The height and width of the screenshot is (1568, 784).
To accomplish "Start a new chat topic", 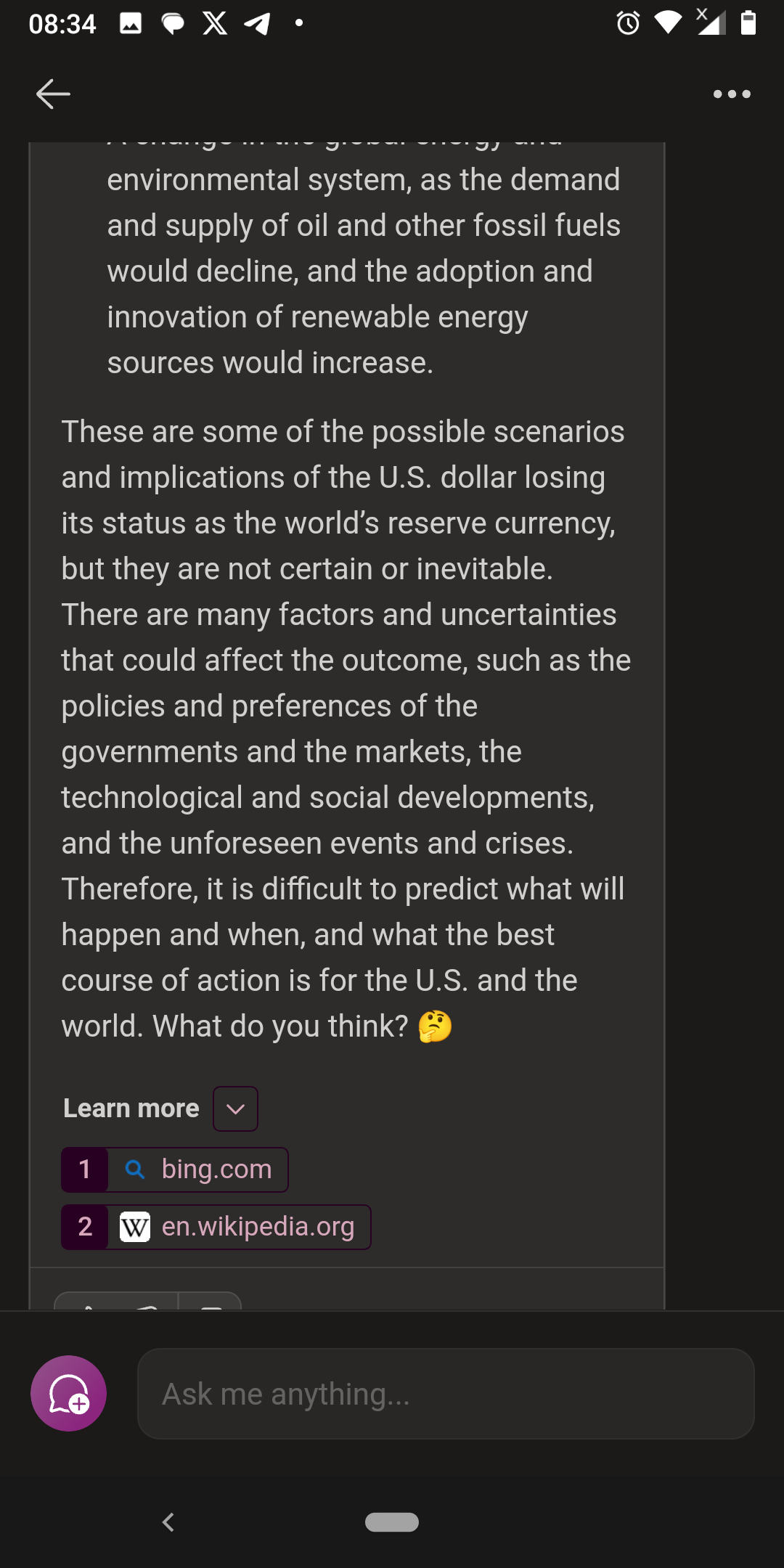I will click(x=69, y=1393).
